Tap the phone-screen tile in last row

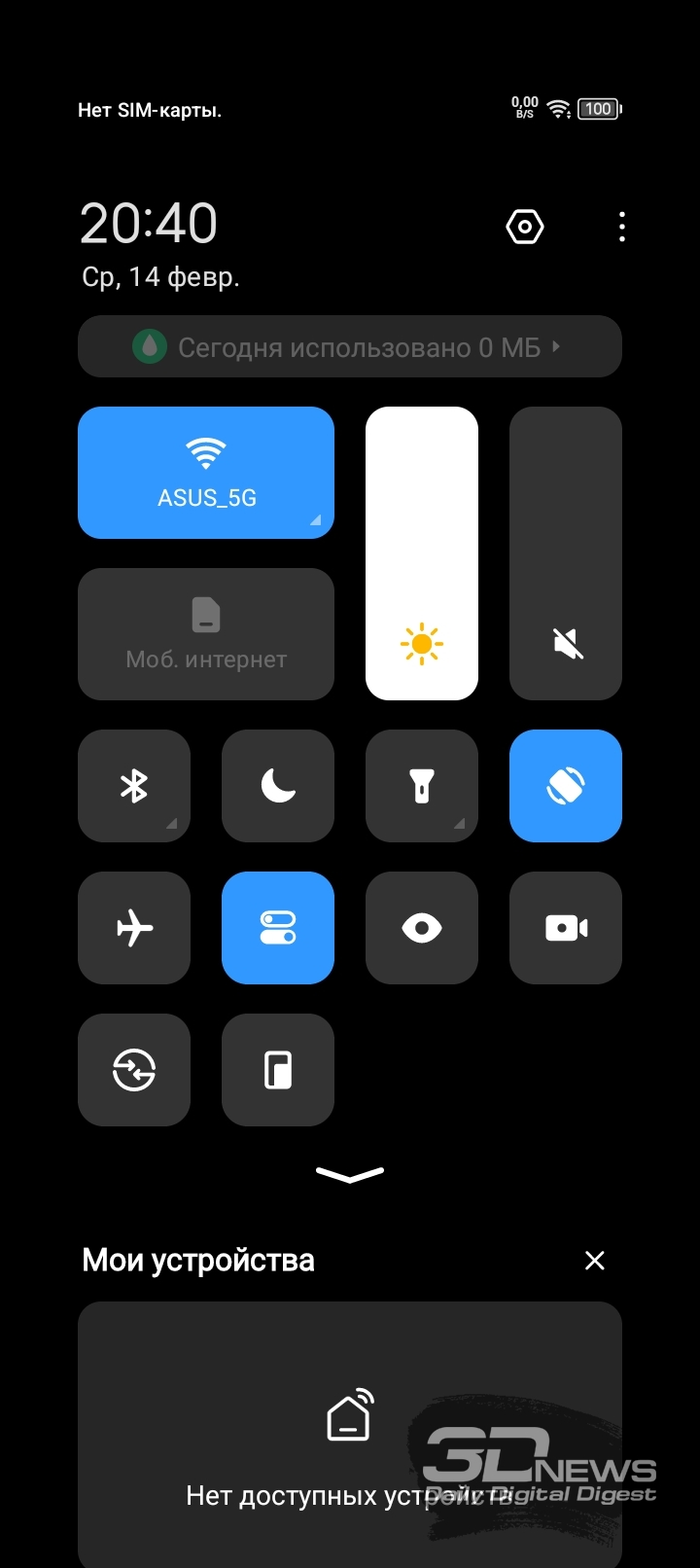pos(278,1070)
